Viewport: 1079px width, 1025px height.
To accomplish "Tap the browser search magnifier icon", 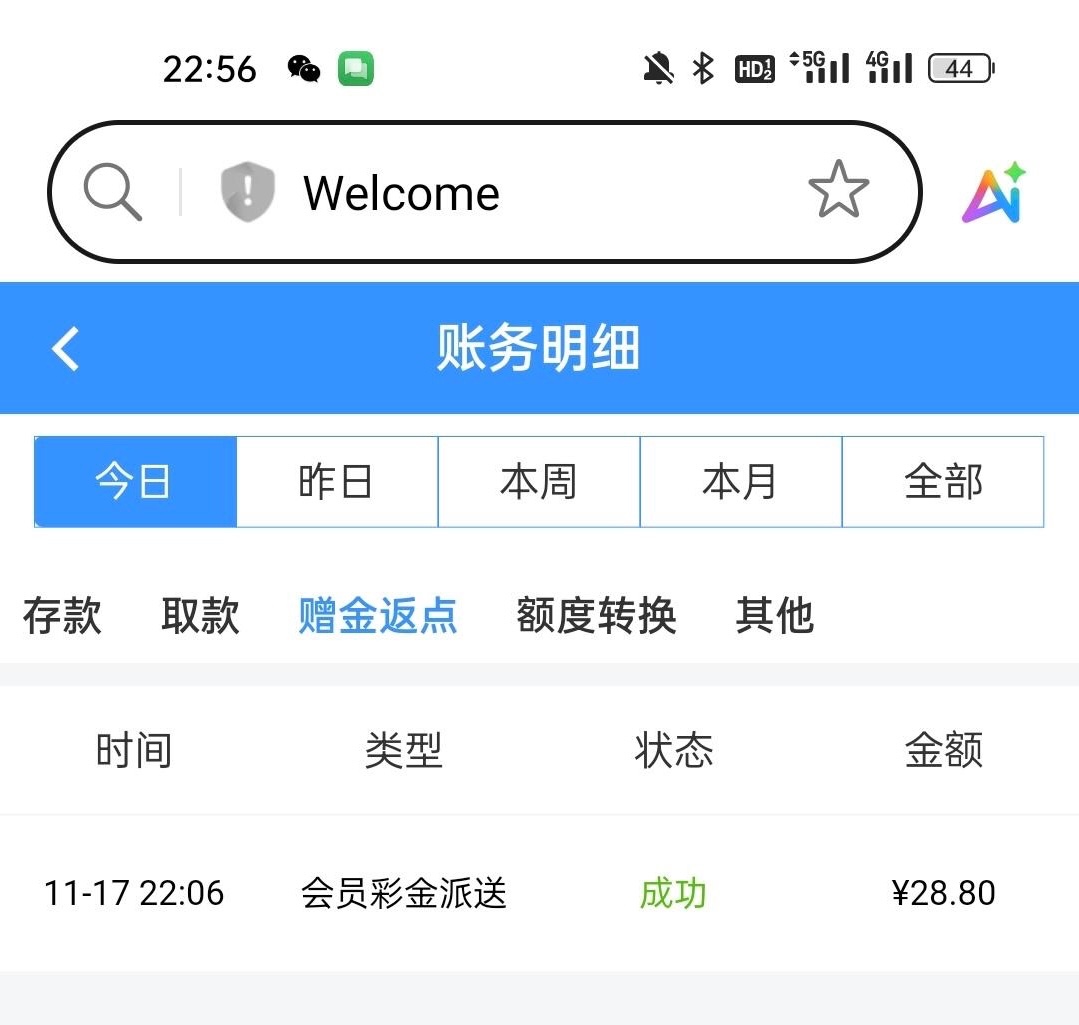I will pos(112,192).
